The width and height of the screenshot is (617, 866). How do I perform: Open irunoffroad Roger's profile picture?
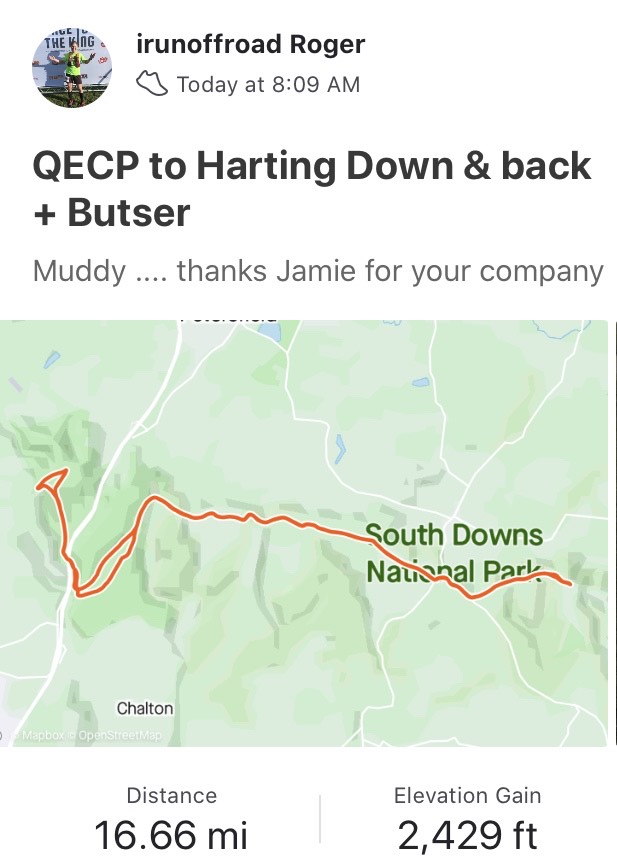tap(72, 67)
